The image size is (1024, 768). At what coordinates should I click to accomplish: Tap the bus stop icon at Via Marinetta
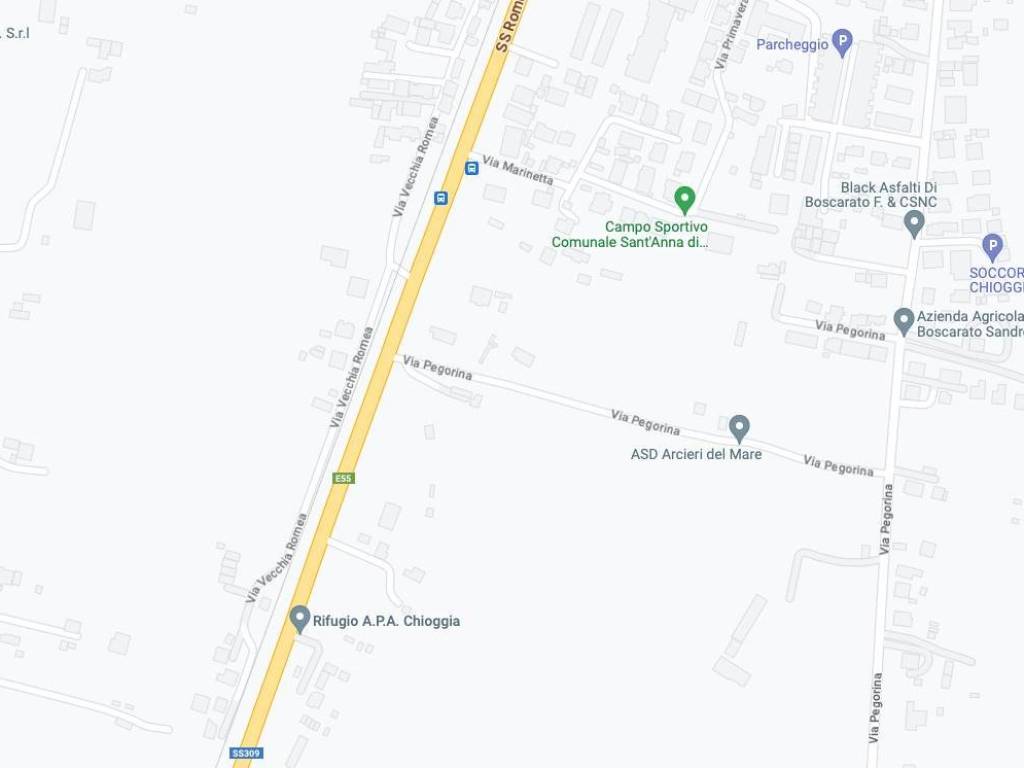(x=471, y=168)
